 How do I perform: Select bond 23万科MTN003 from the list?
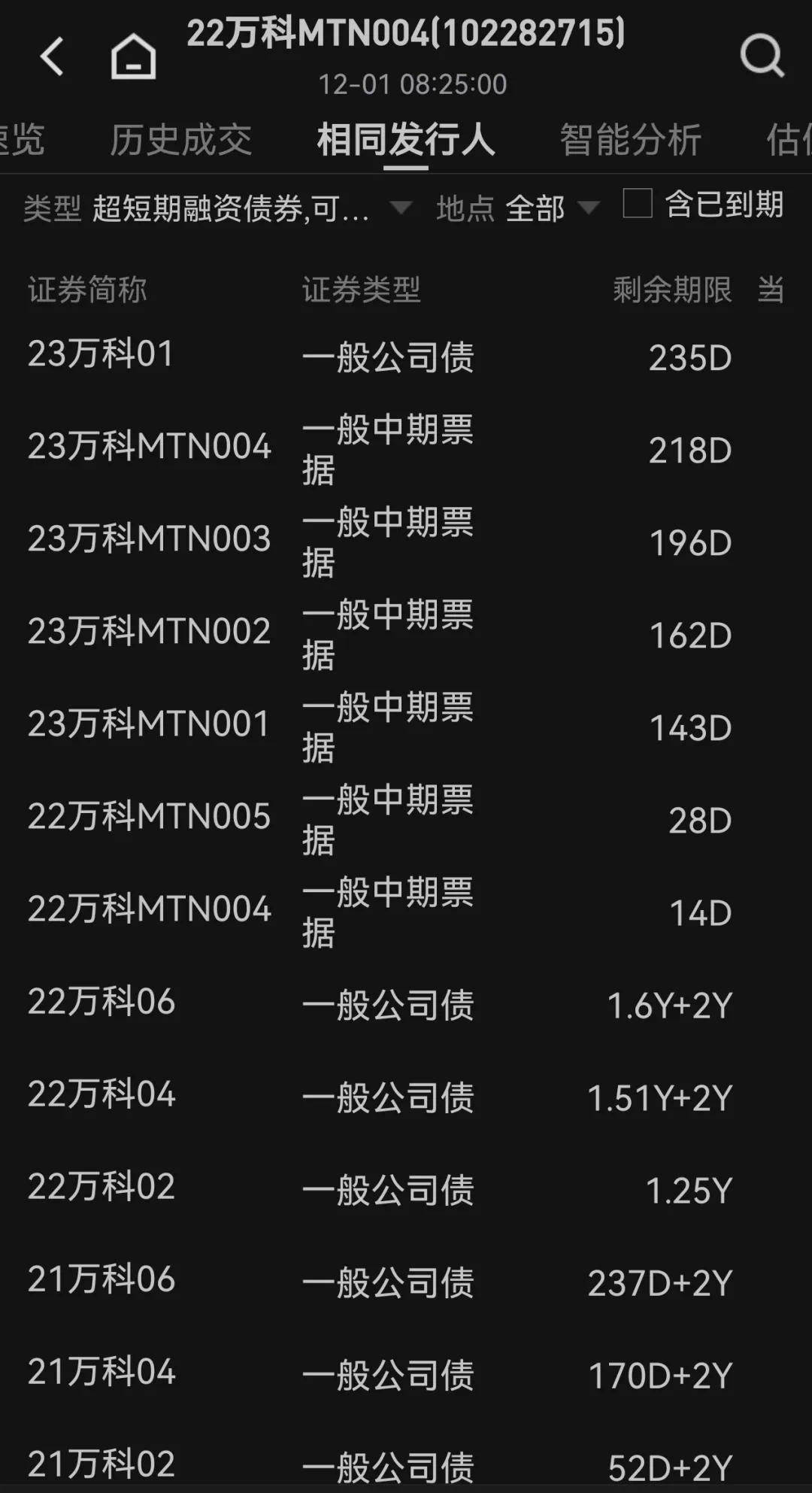pyautogui.click(x=148, y=539)
